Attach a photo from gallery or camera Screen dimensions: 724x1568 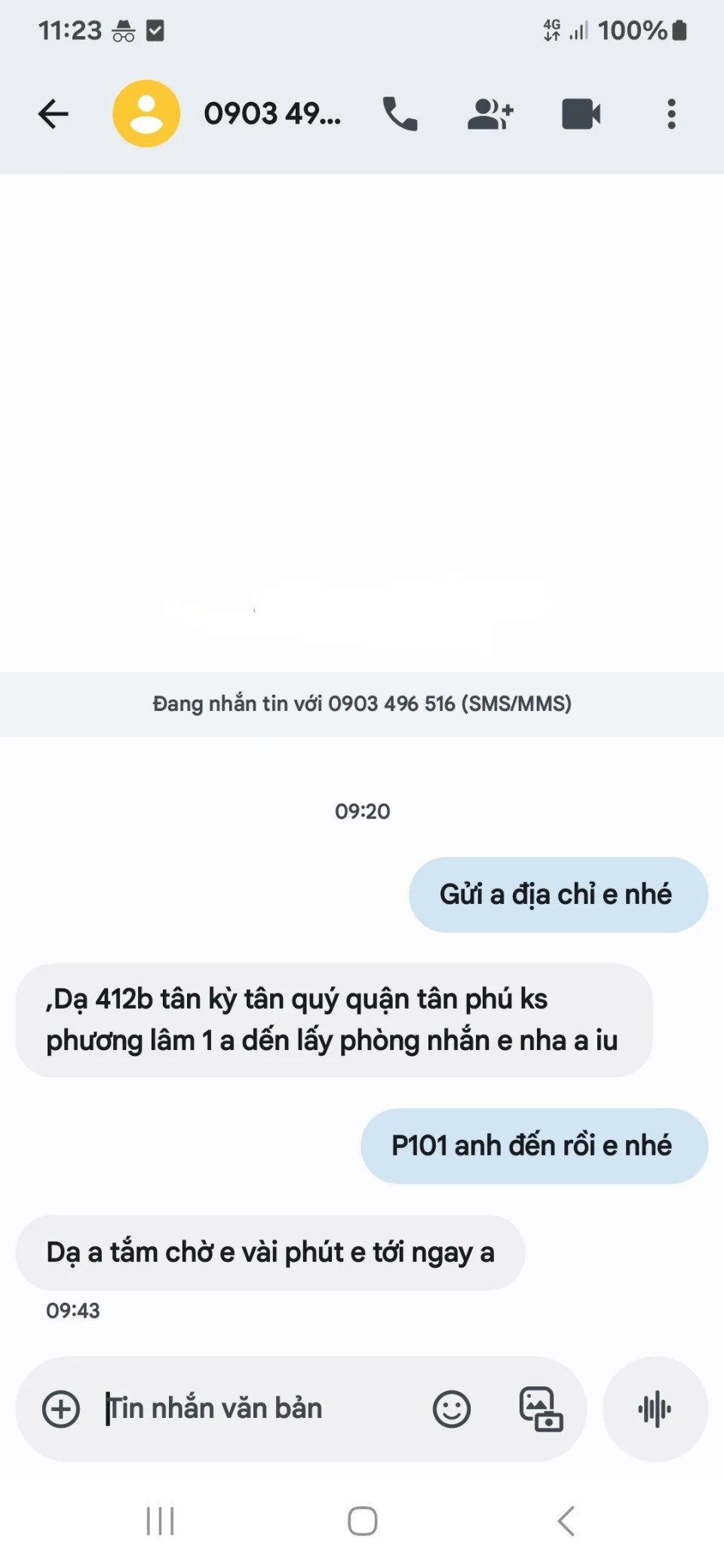coord(541,1409)
